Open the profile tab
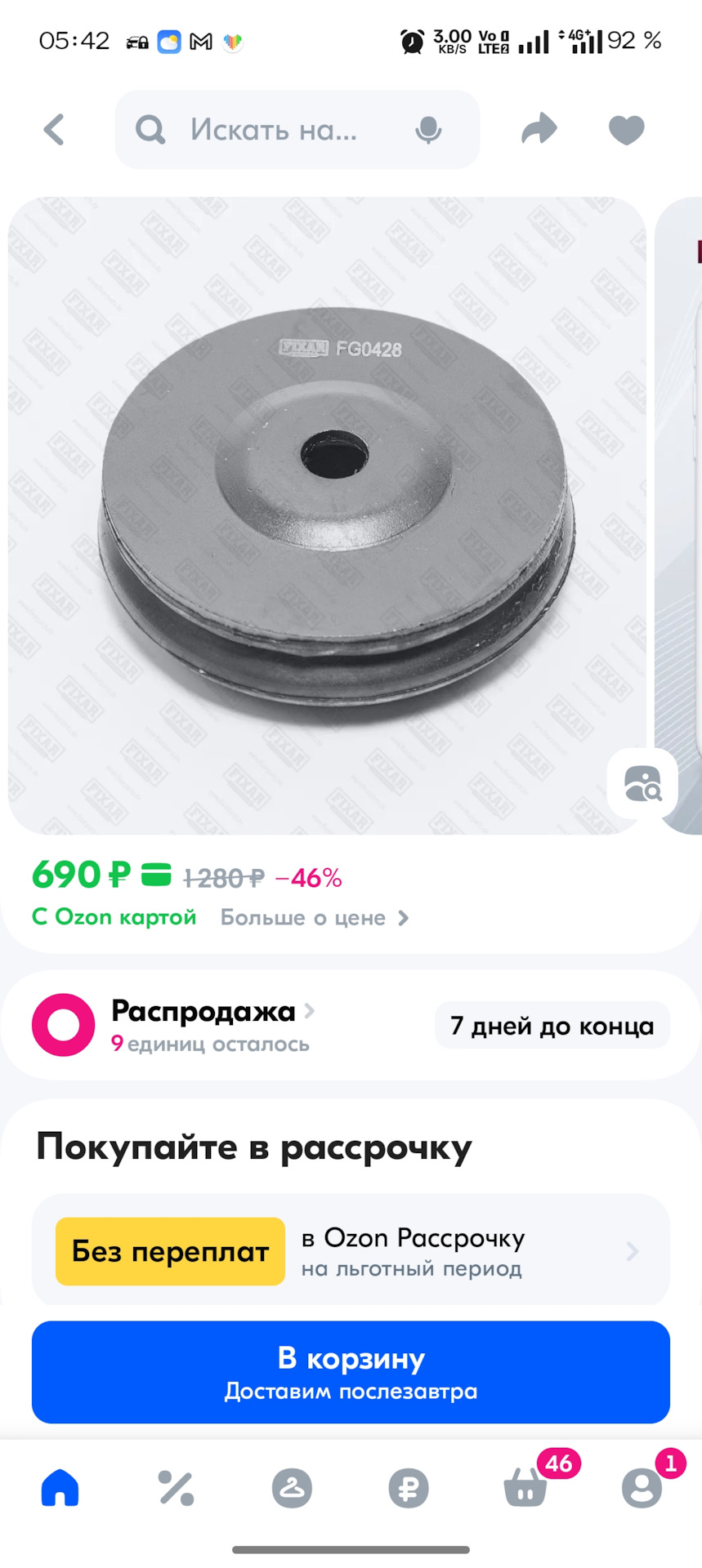Image resolution: width=702 pixels, height=1568 pixels. (x=642, y=1488)
